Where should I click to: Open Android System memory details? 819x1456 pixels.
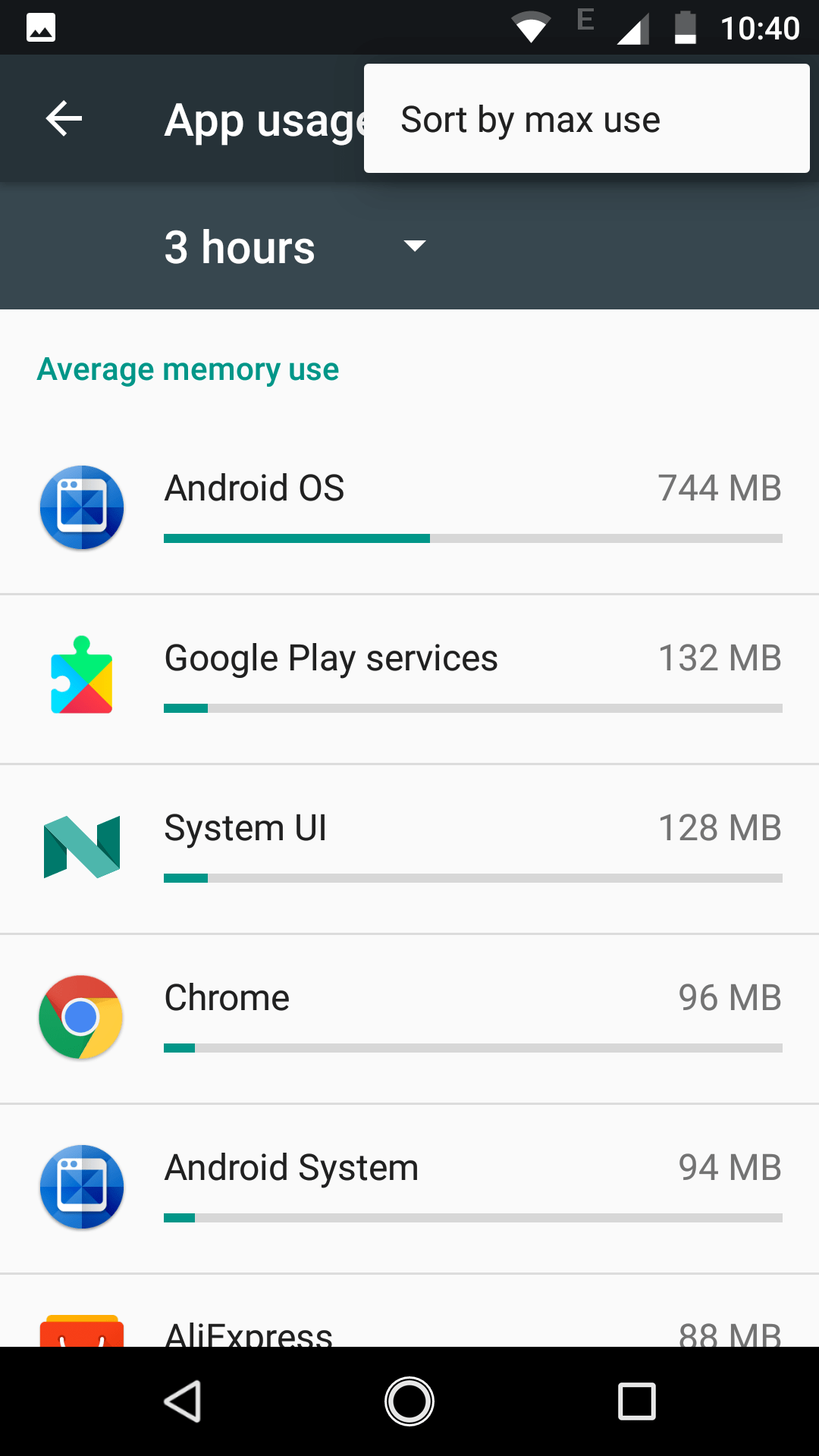coord(409,1189)
